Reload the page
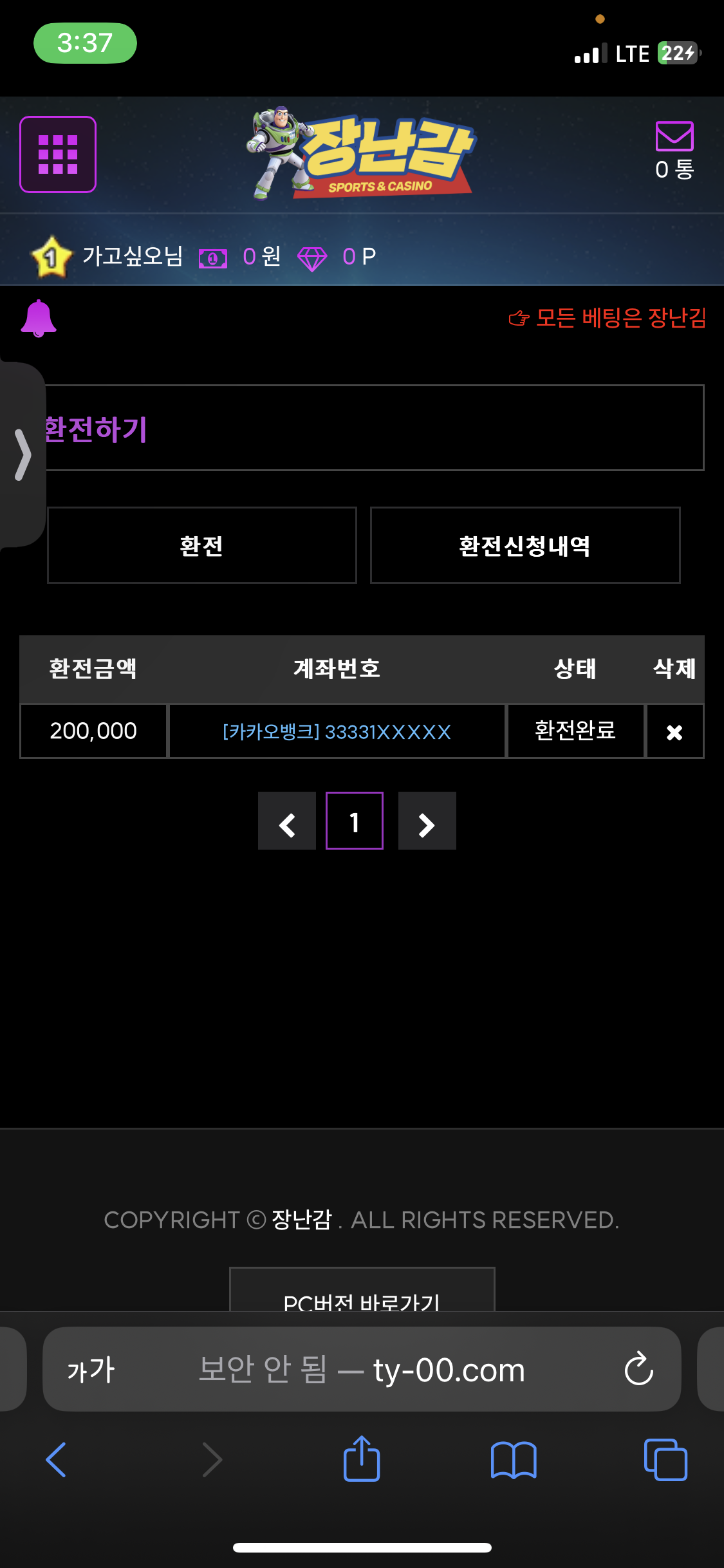 tap(639, 1368)
